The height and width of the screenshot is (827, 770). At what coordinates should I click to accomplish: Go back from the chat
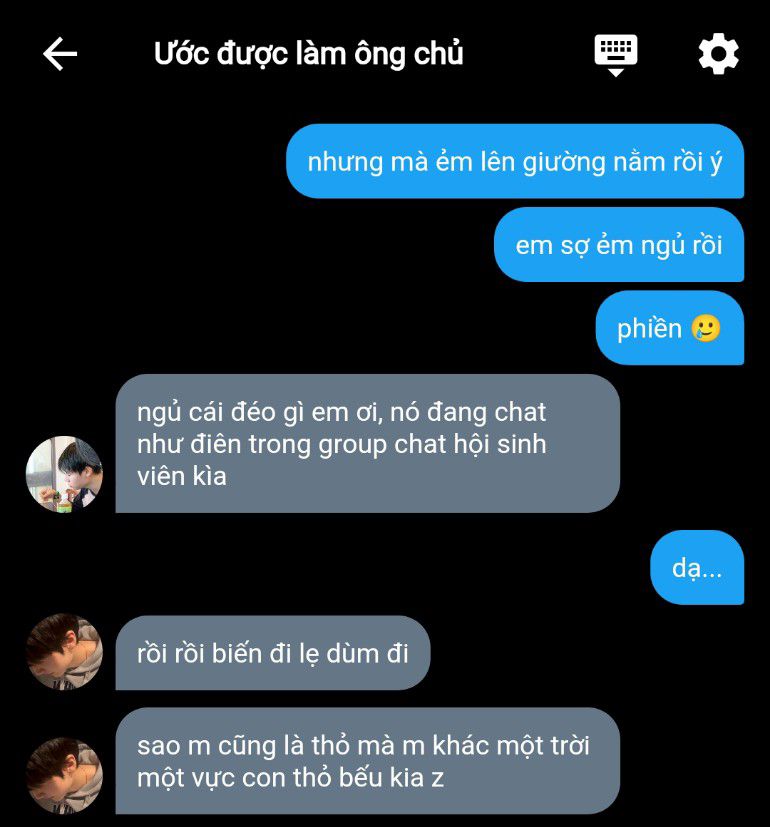point(60,54)
